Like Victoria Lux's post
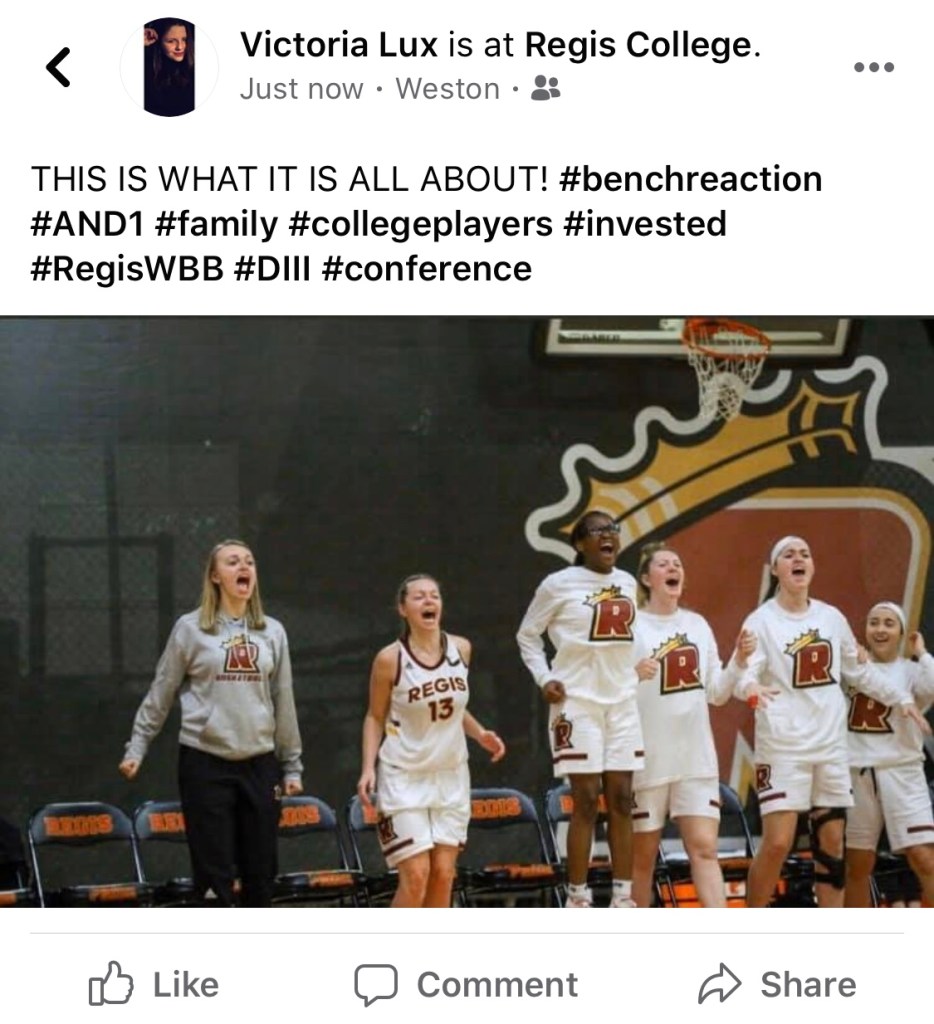 153,984
